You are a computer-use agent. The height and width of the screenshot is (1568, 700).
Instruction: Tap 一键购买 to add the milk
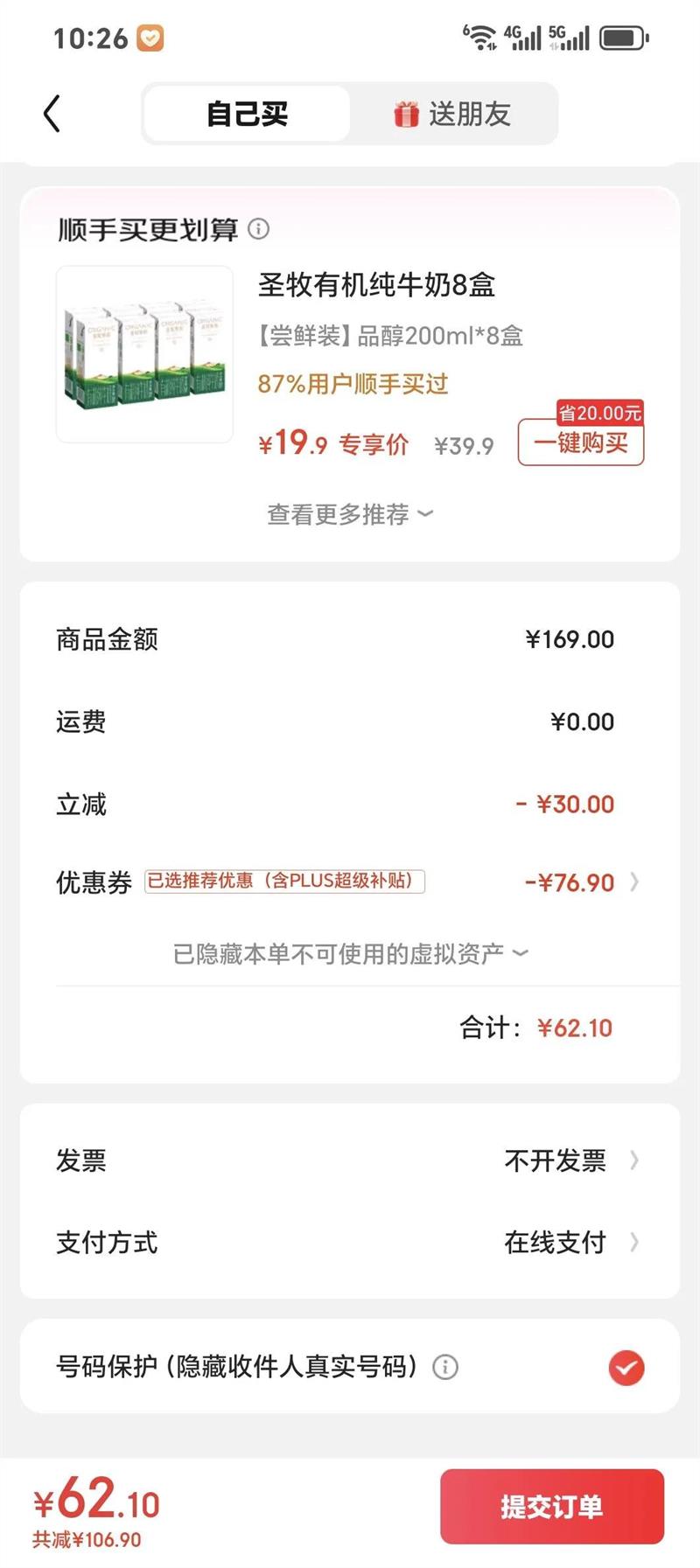[581, 443]
